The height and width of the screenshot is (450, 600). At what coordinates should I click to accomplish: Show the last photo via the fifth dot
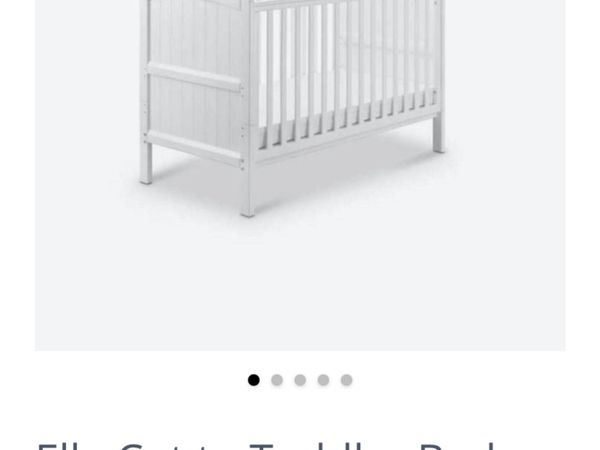click(346, 380)
